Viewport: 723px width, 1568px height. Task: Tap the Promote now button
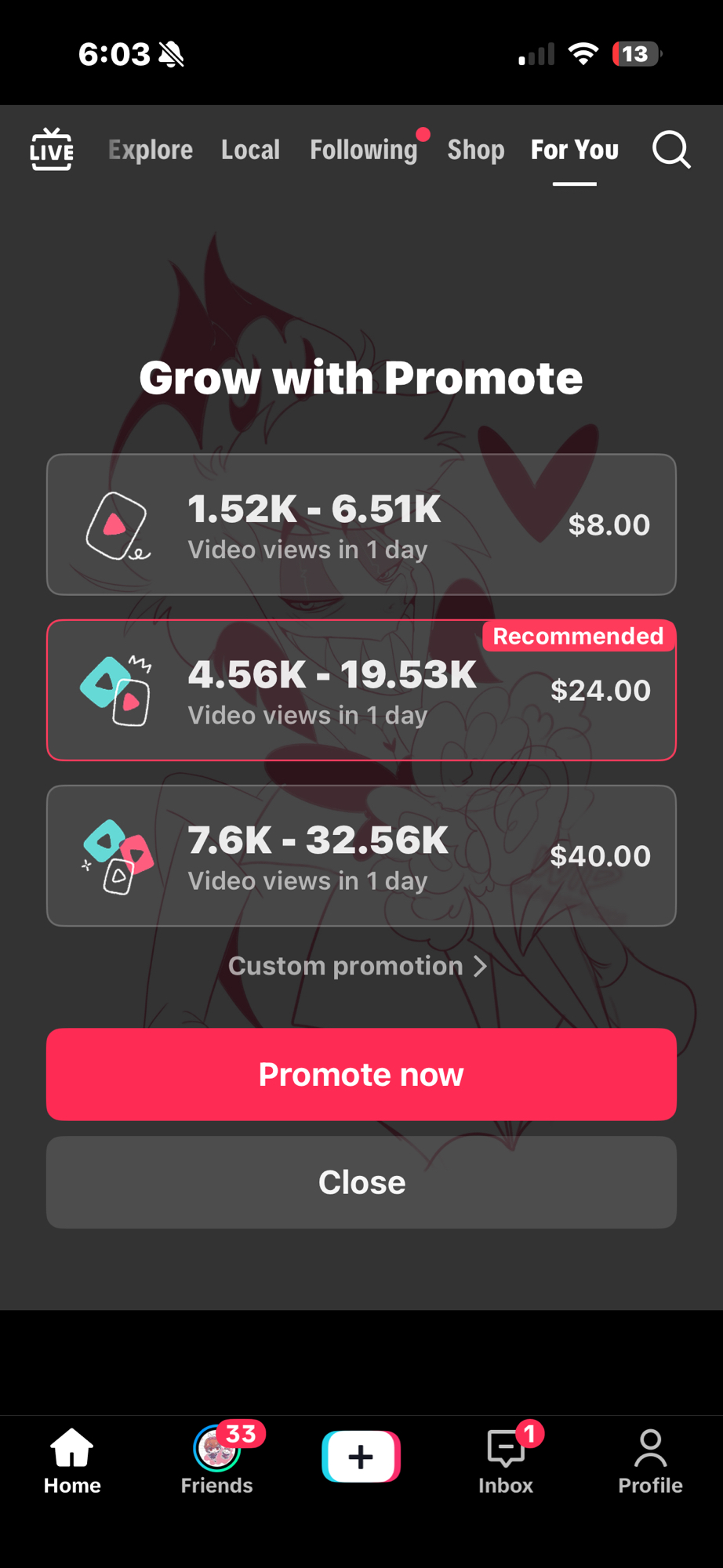point(361,1074)
